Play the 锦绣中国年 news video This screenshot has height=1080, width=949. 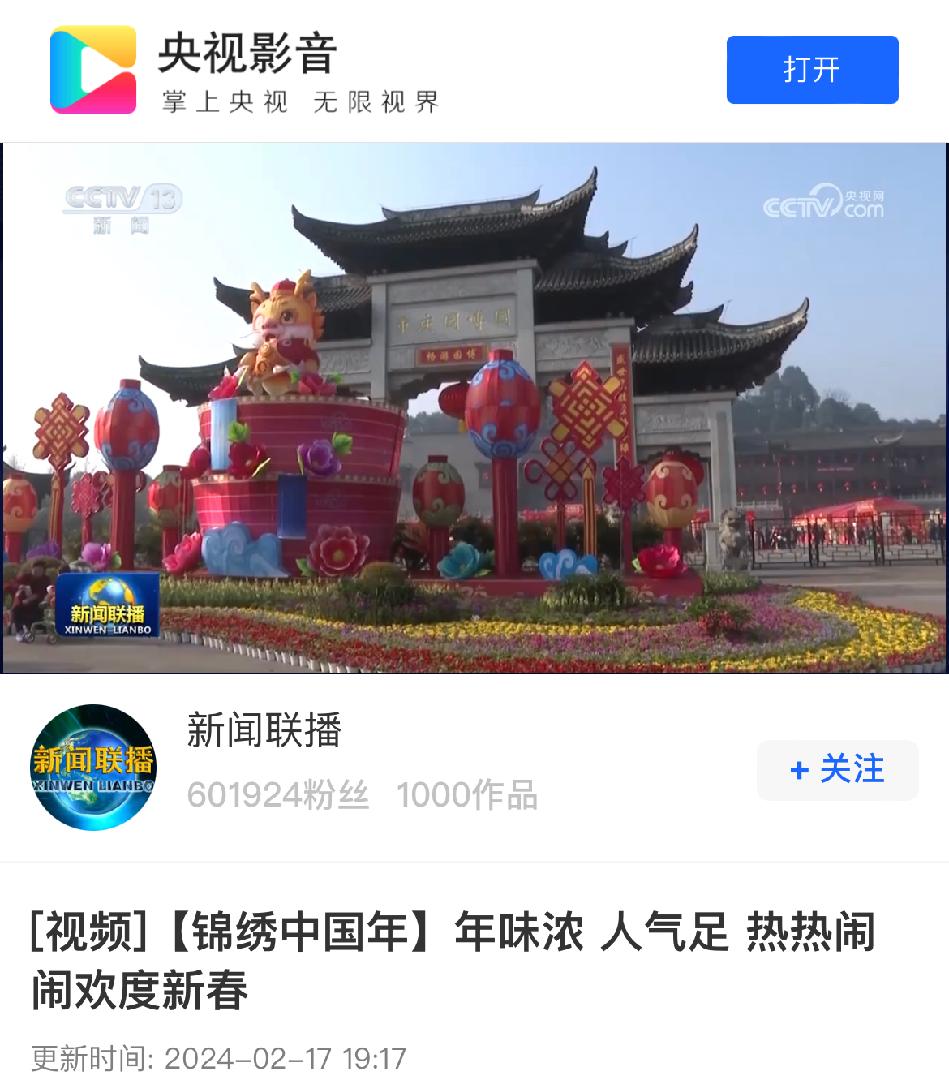(474, 408)
